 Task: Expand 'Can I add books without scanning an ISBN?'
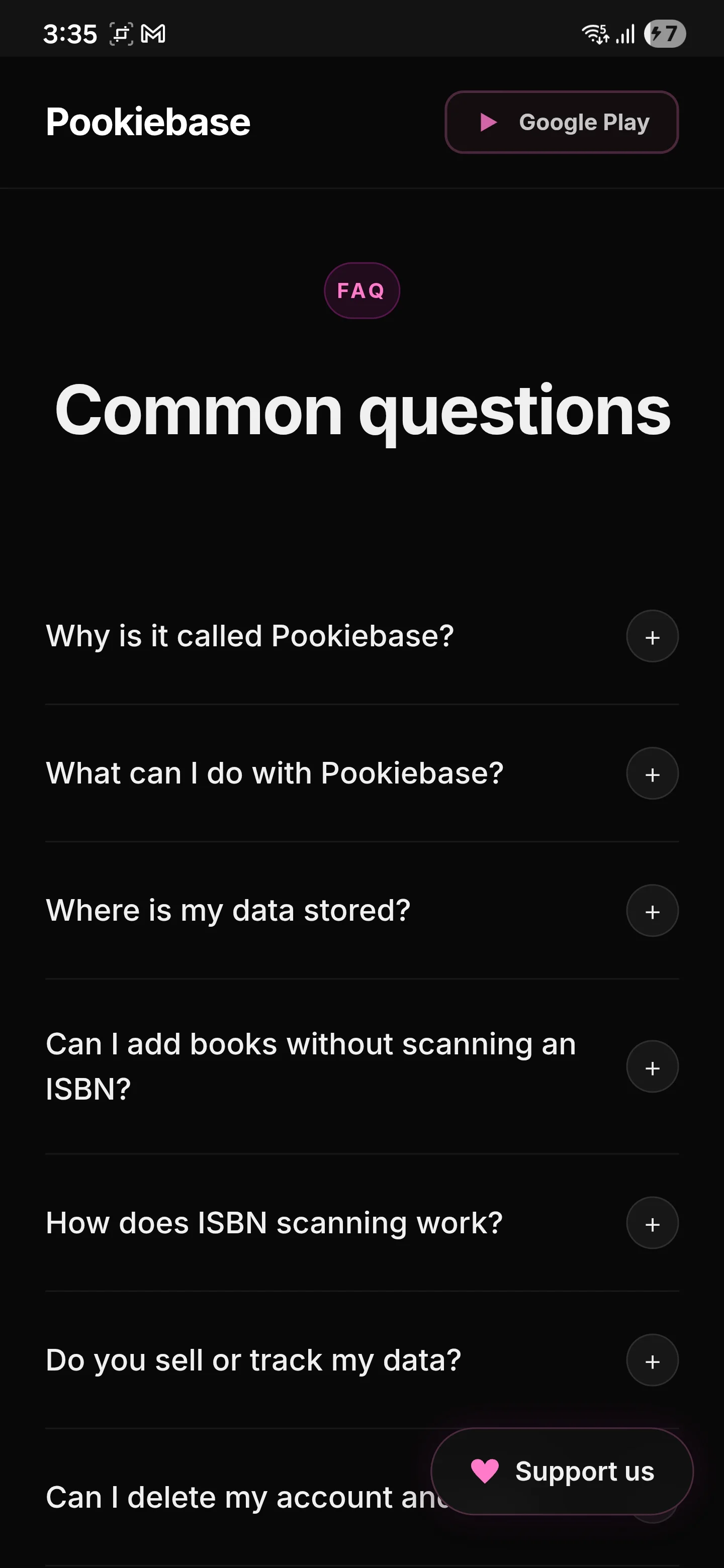(x=652, y=1067)
